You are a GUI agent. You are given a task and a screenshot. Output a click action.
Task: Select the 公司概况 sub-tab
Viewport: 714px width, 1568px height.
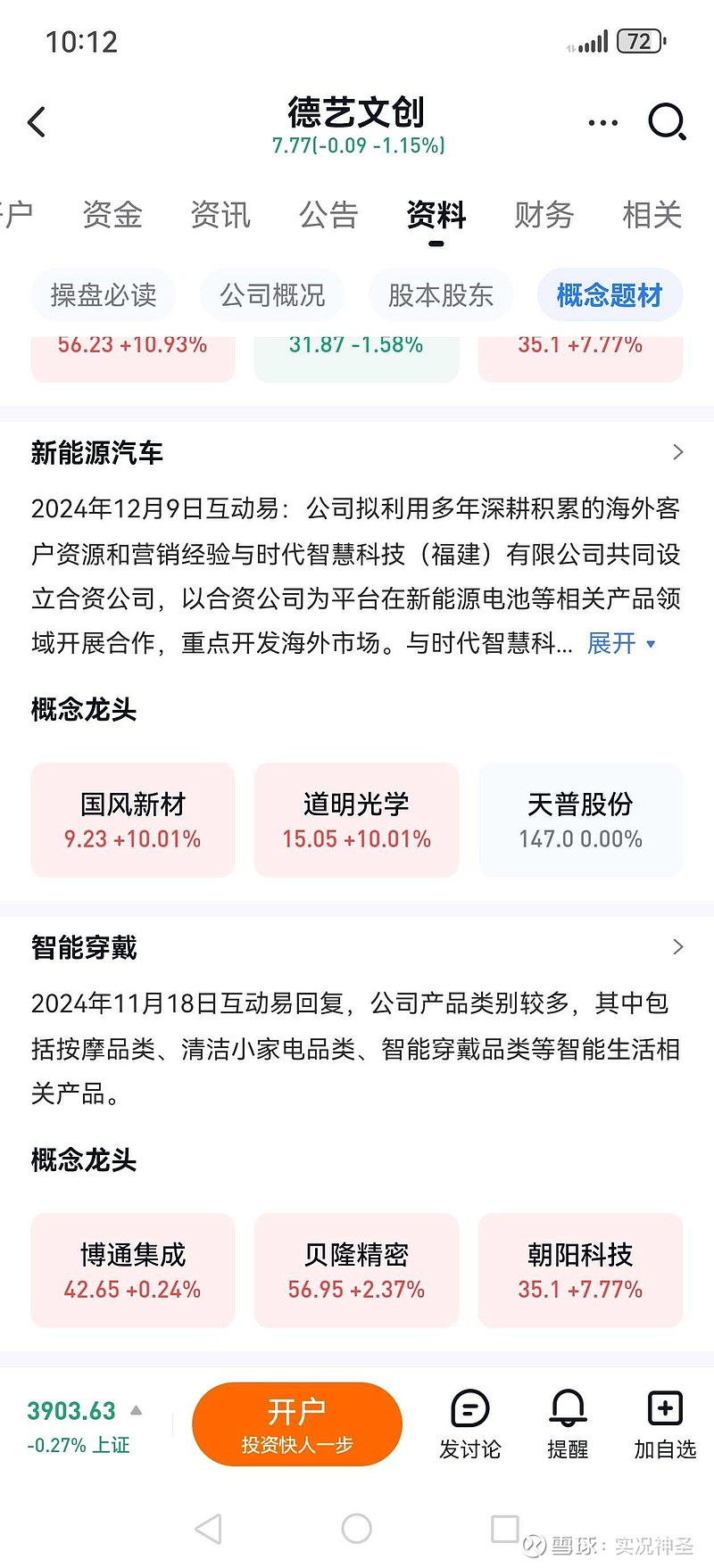click(272, 294)
